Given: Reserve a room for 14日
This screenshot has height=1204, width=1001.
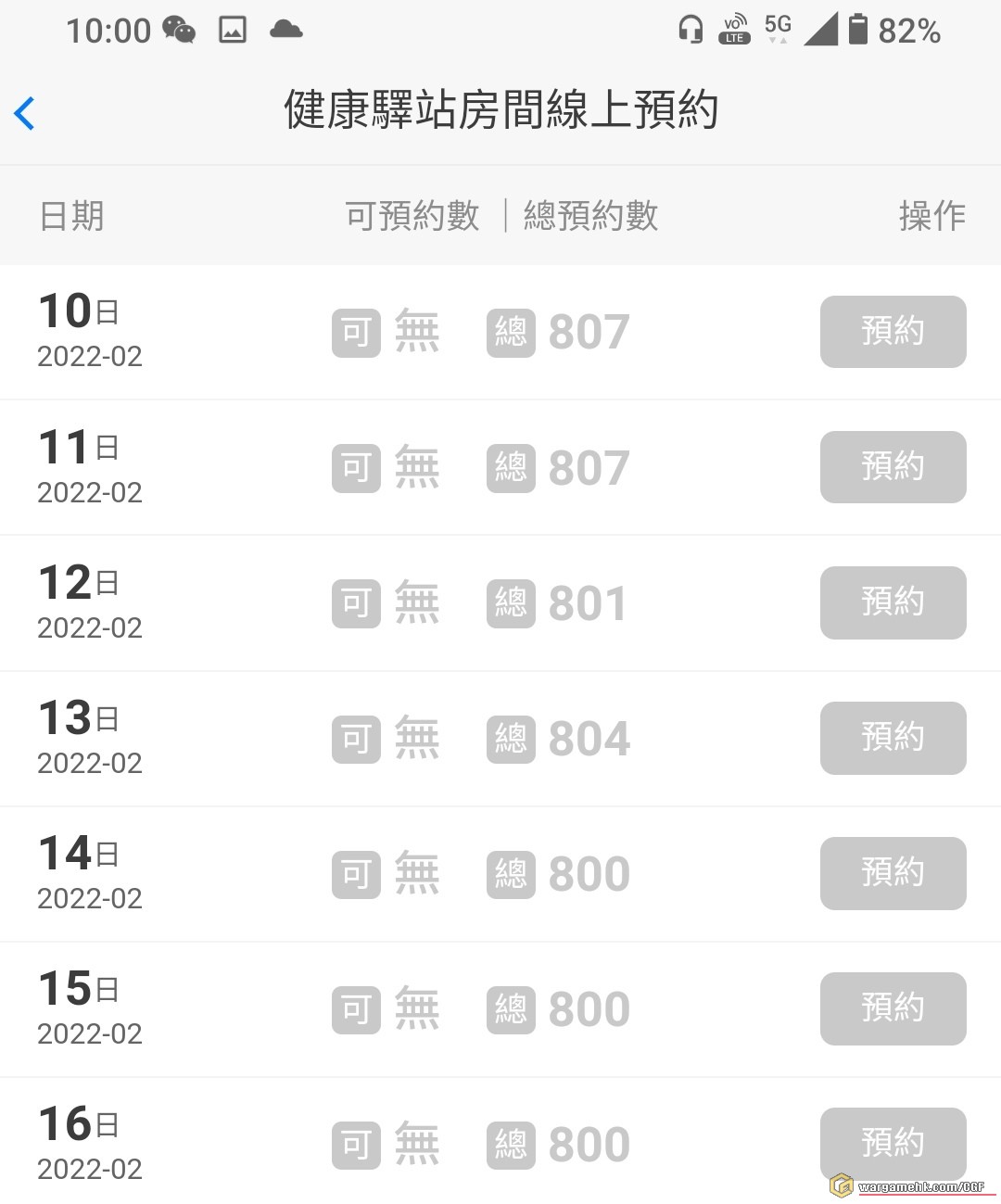Looking at the screenshot, I should (893, 873).
